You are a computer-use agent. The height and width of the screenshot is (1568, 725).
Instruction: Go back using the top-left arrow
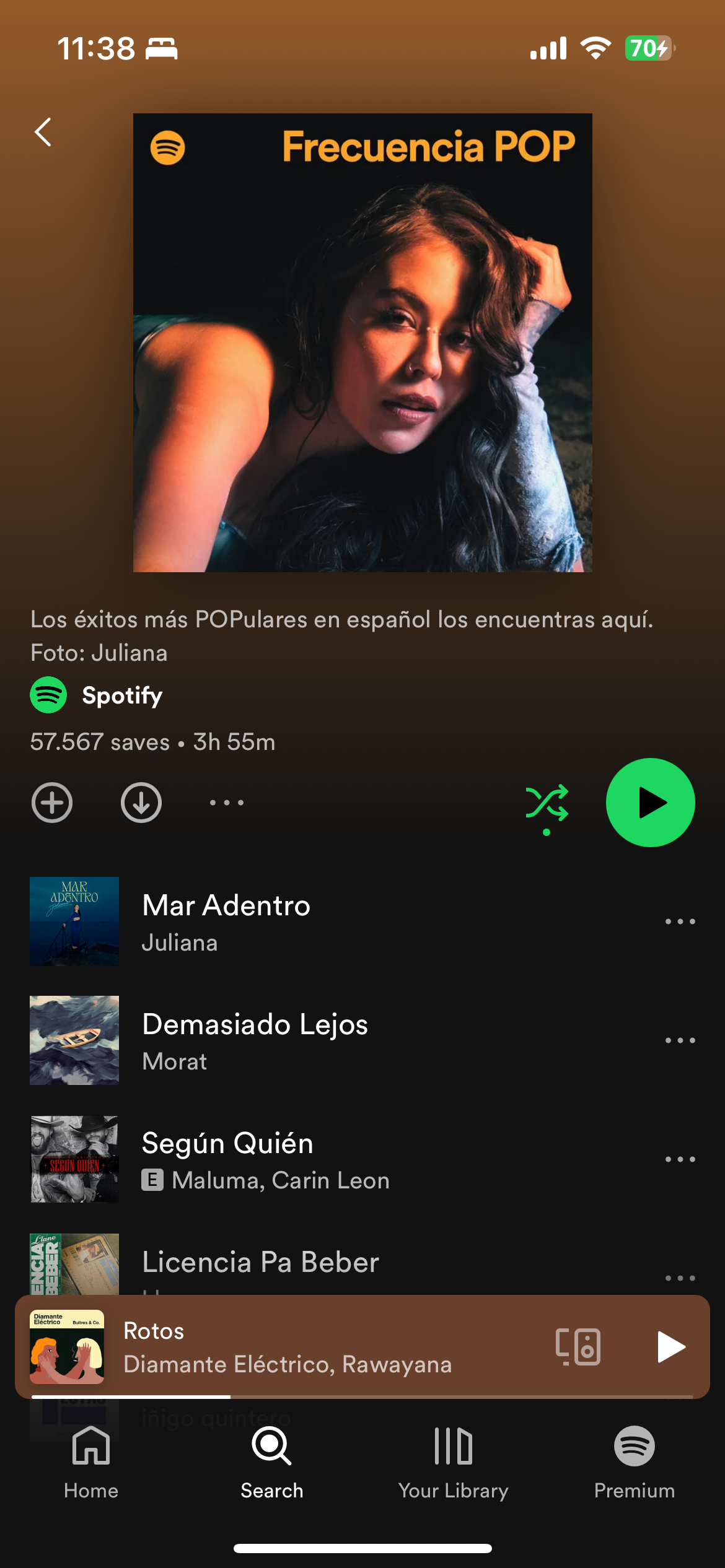click(43, 132)
